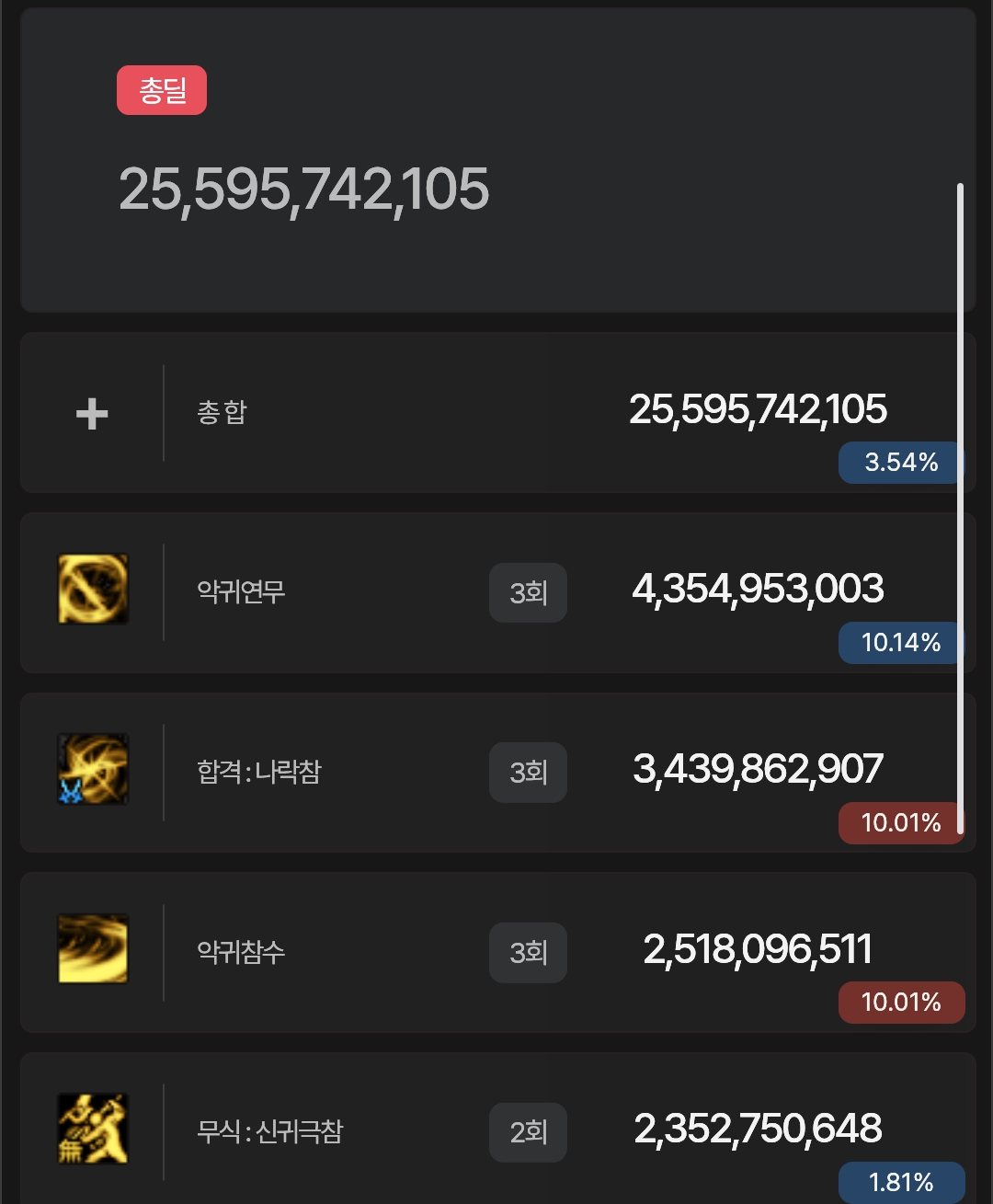
Task: Open the 악귀연무 skill row
Action: tap(497, 592)
